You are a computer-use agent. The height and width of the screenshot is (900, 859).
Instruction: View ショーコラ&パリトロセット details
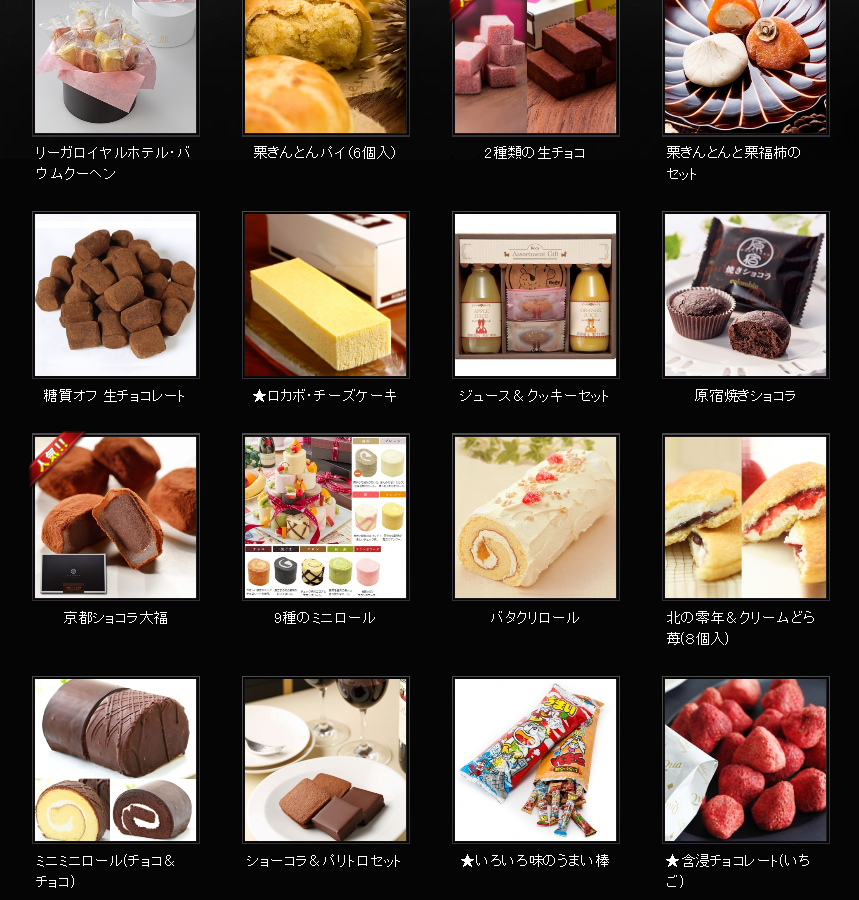(325, 760)
